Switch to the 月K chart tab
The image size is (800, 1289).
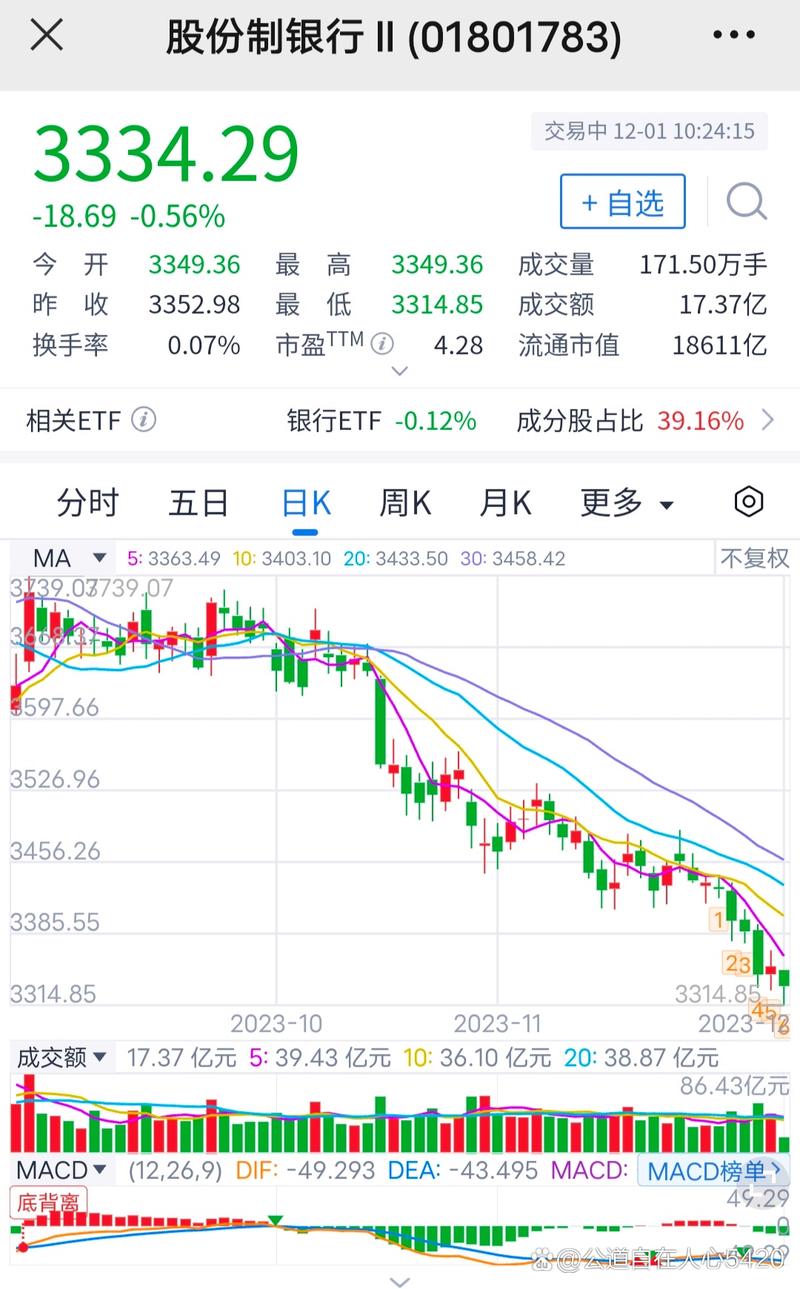tap(505, 502)
